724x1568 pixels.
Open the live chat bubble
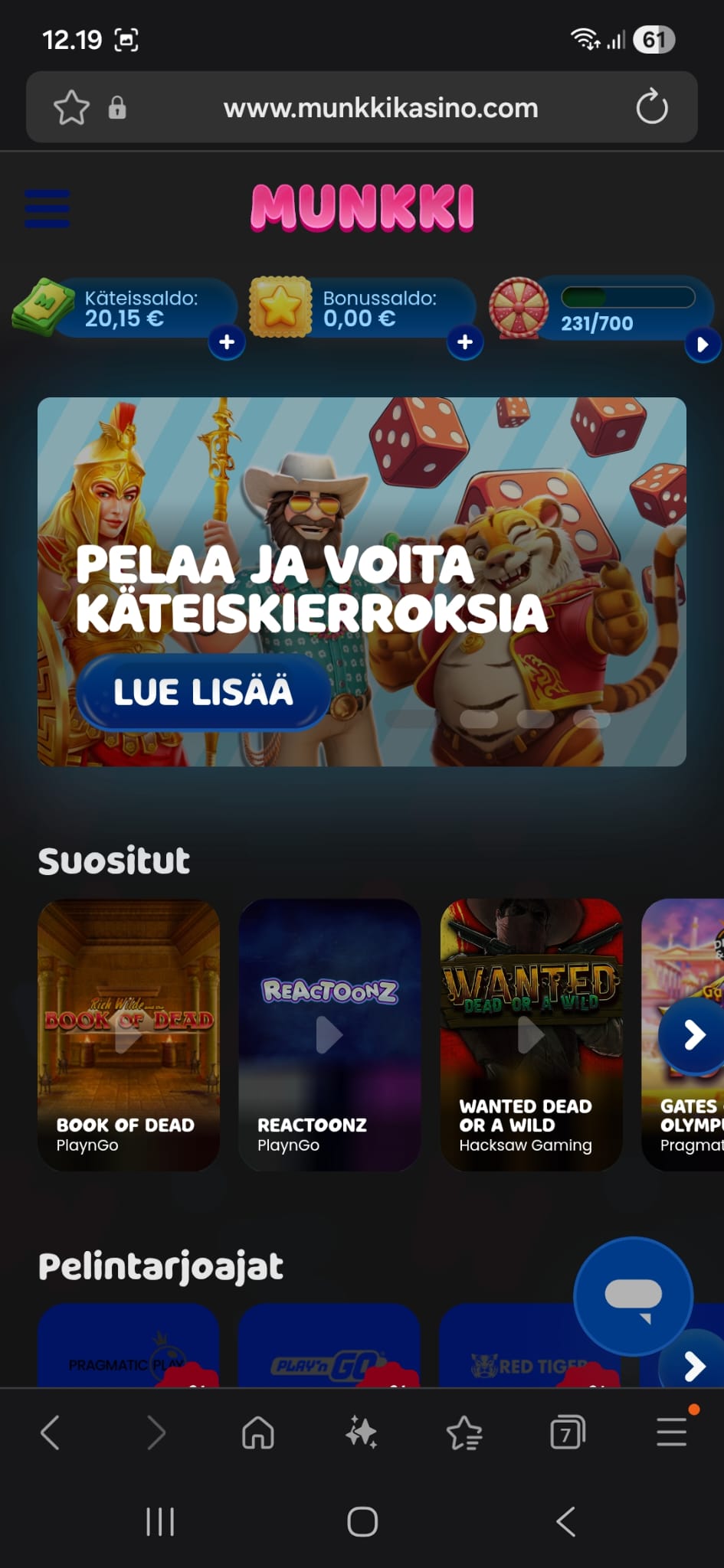(x=632, y=1294)
